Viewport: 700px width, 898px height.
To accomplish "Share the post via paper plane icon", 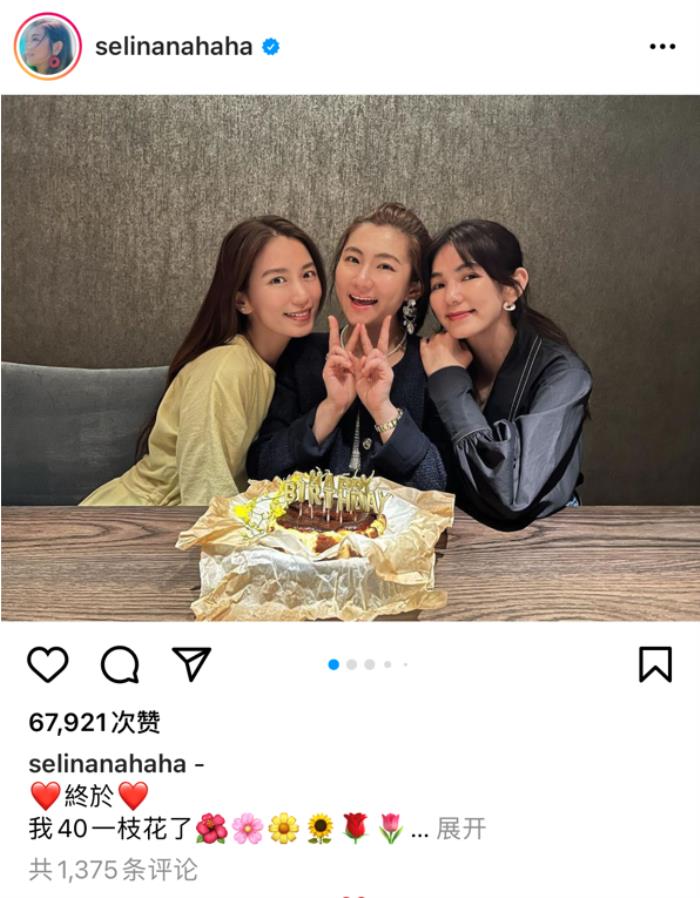I will (x=191, y=664).
